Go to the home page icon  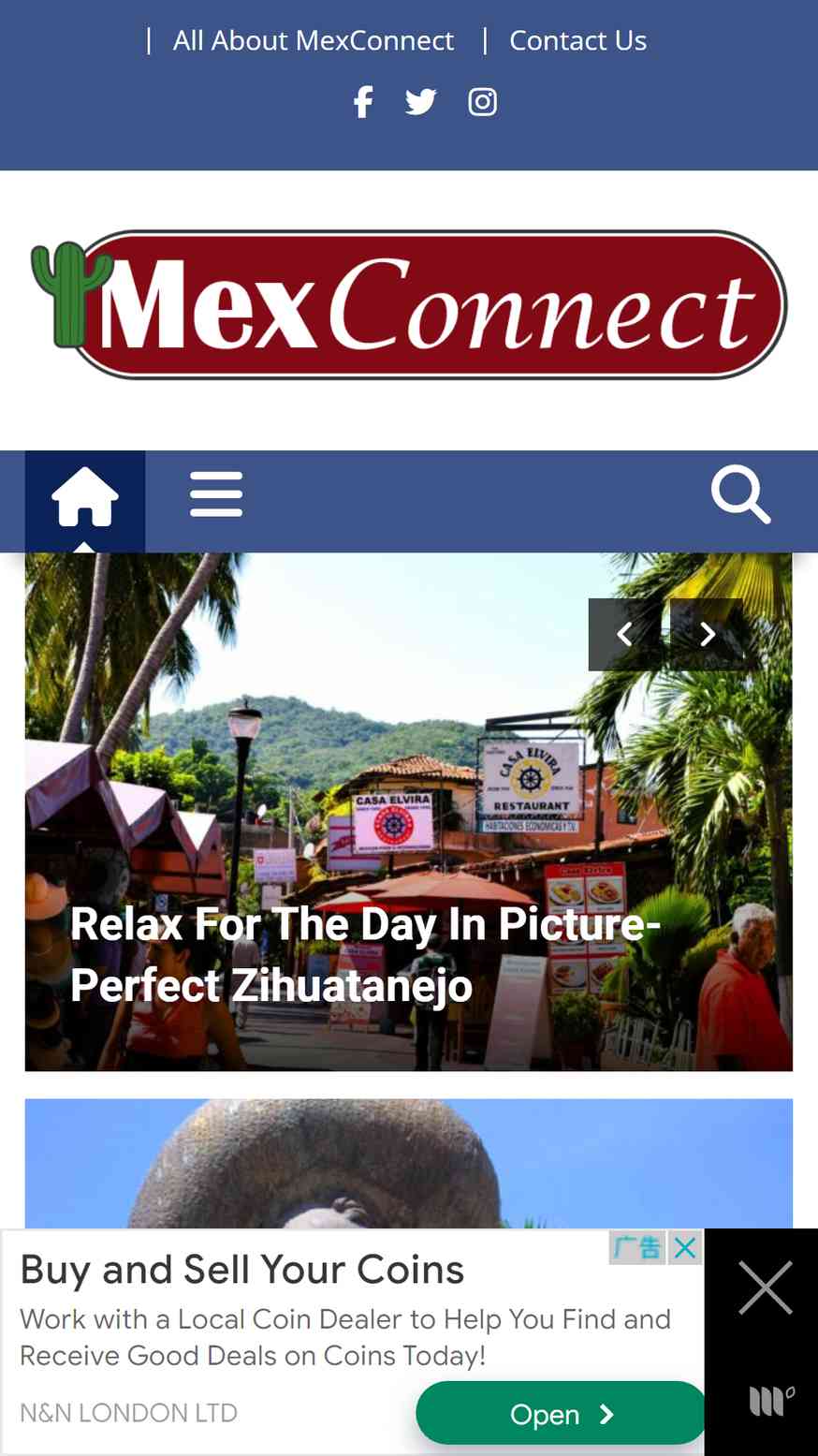pos(85,497)
